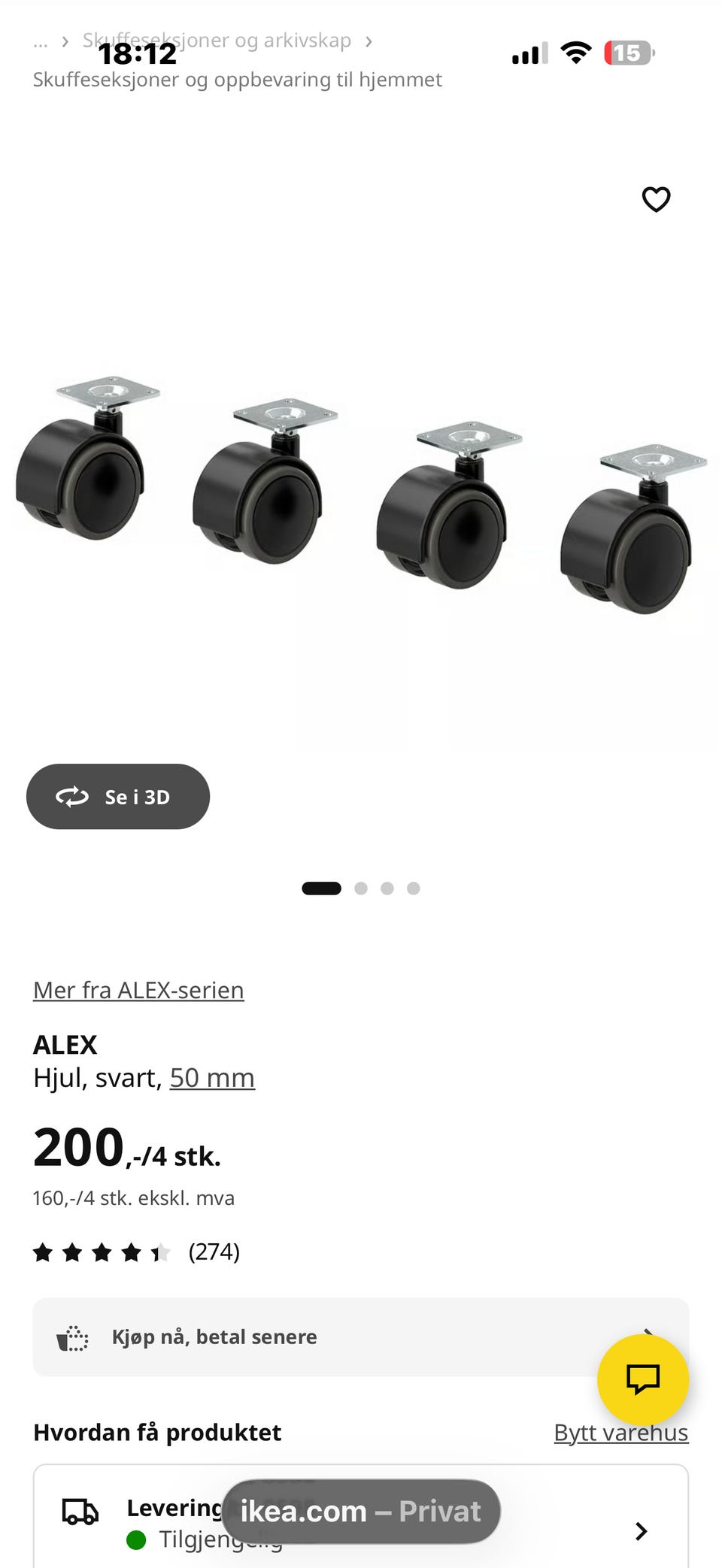Add ALEX wheels to favorites with heart icon
Screen dimensions: 722x1568
pos(656,199)
